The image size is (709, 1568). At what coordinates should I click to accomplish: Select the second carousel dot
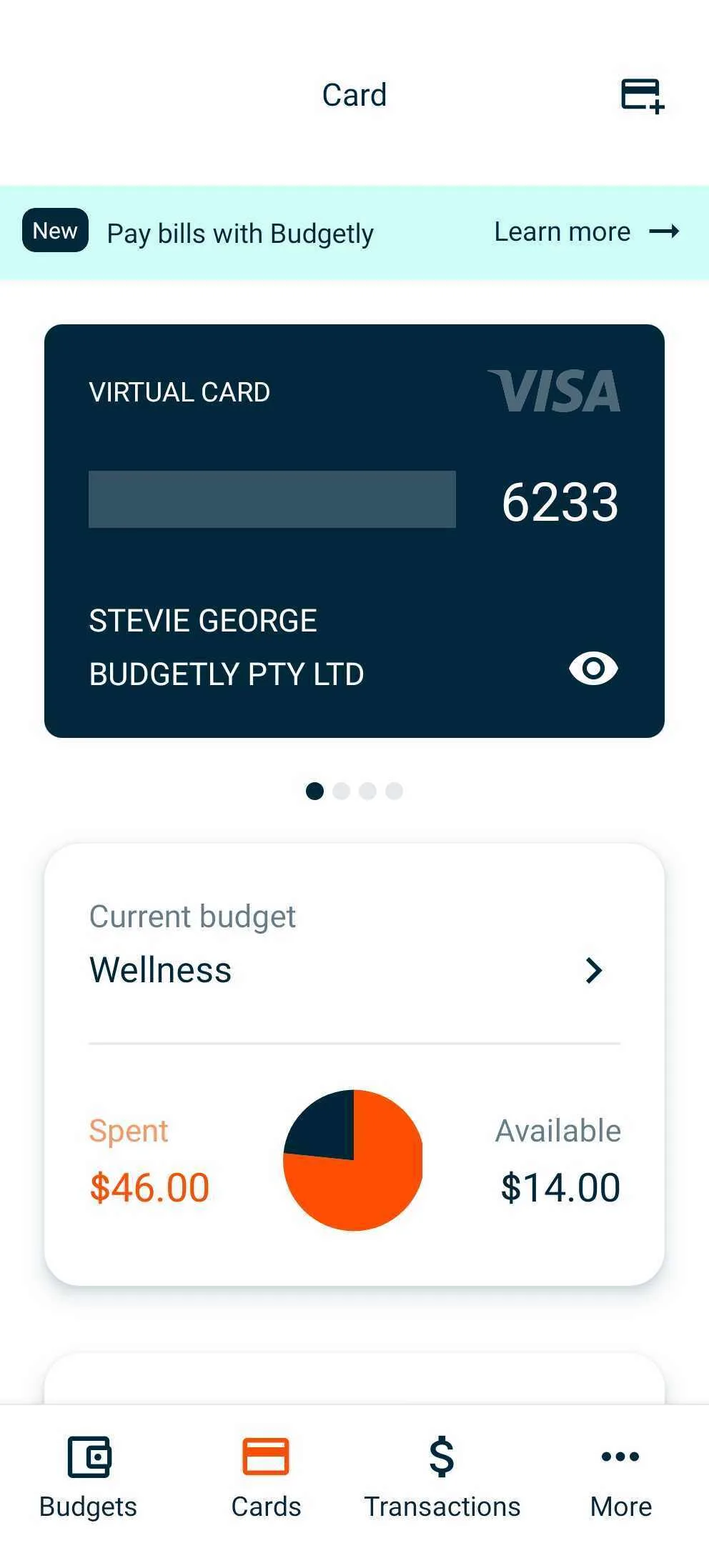coord(342,791)
